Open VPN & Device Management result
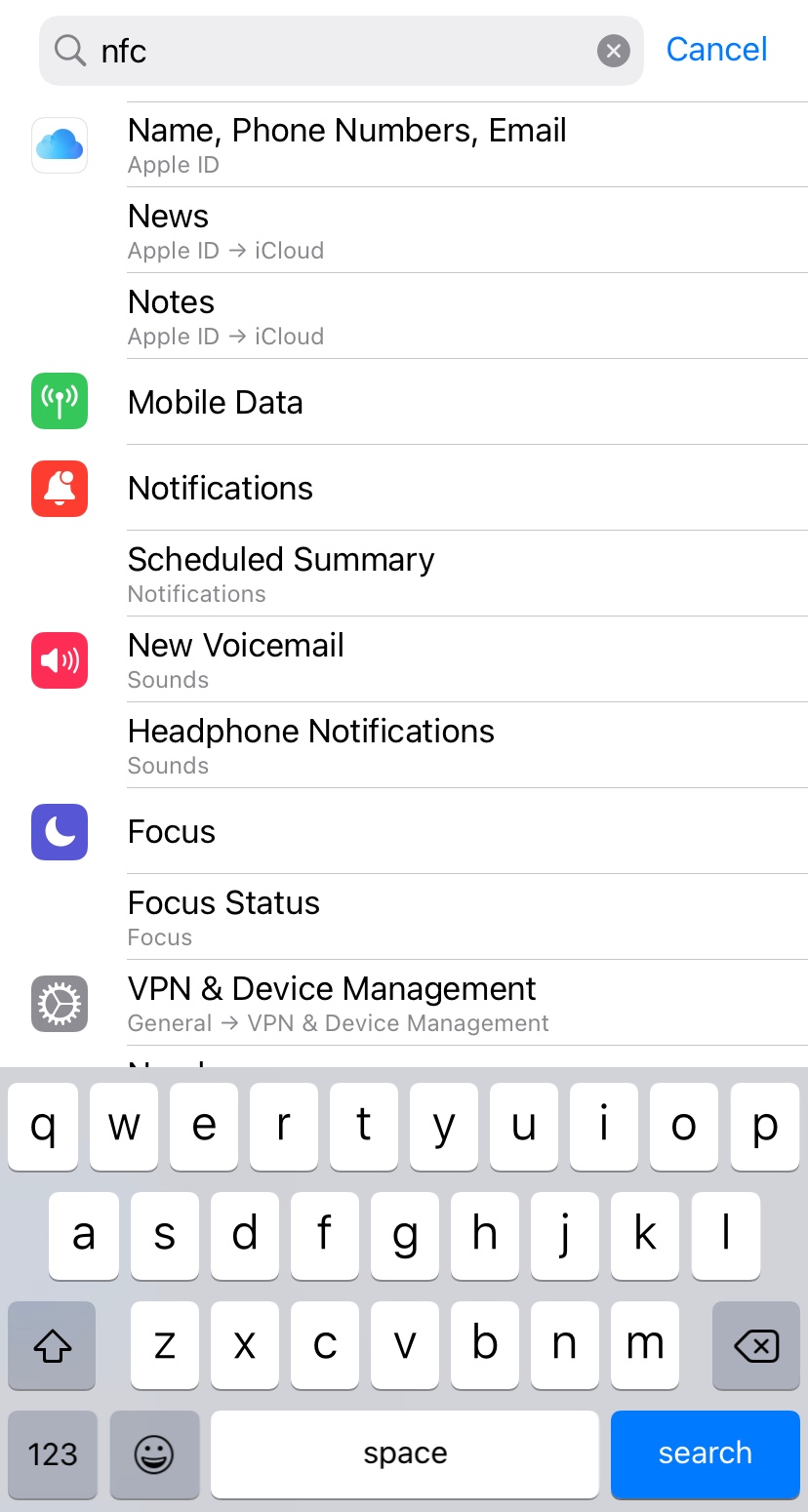 pyautogui.click(x=404, y=1004)
